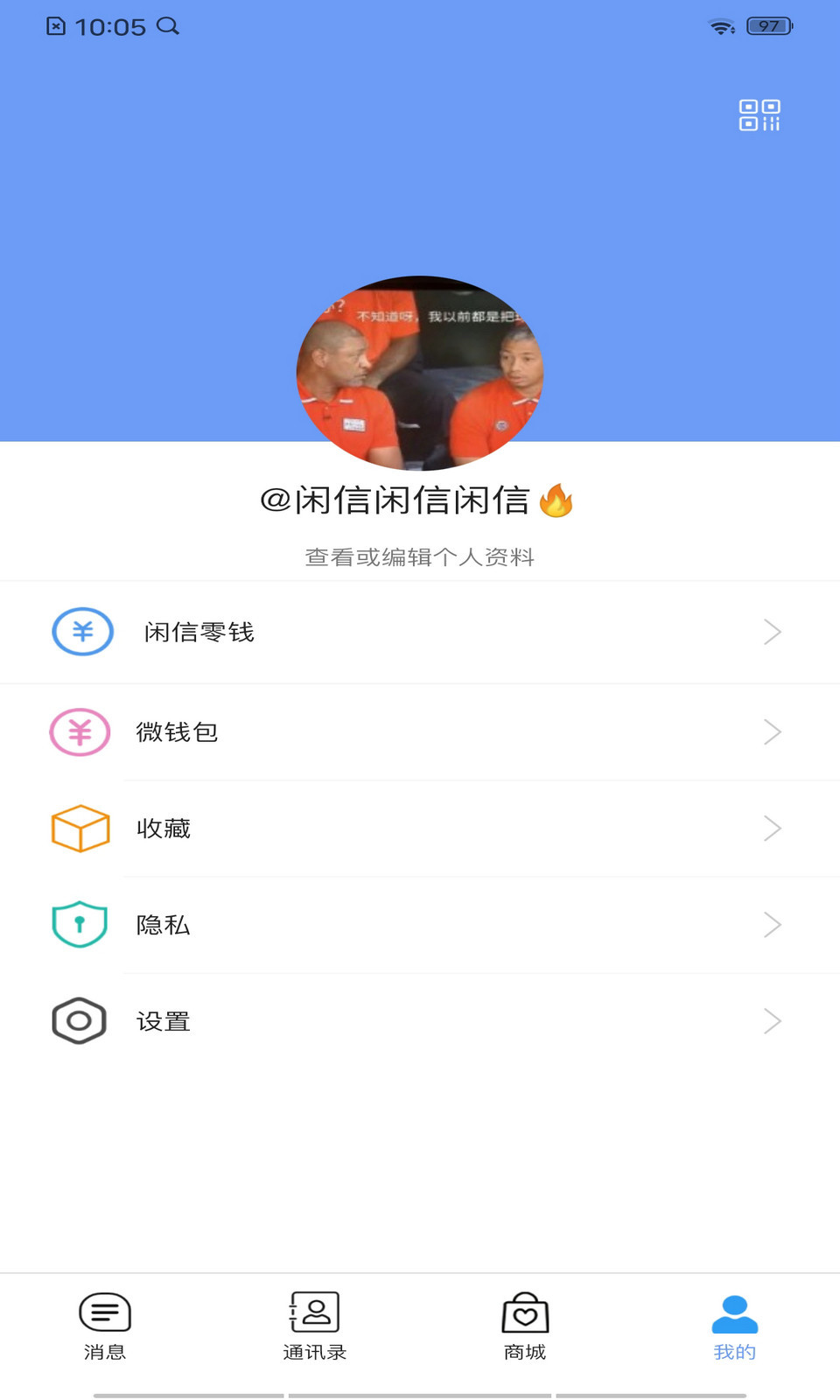Open 微钱包 wallet
The height and width of the screenshot is (1400, 840).
coord(420,732)
